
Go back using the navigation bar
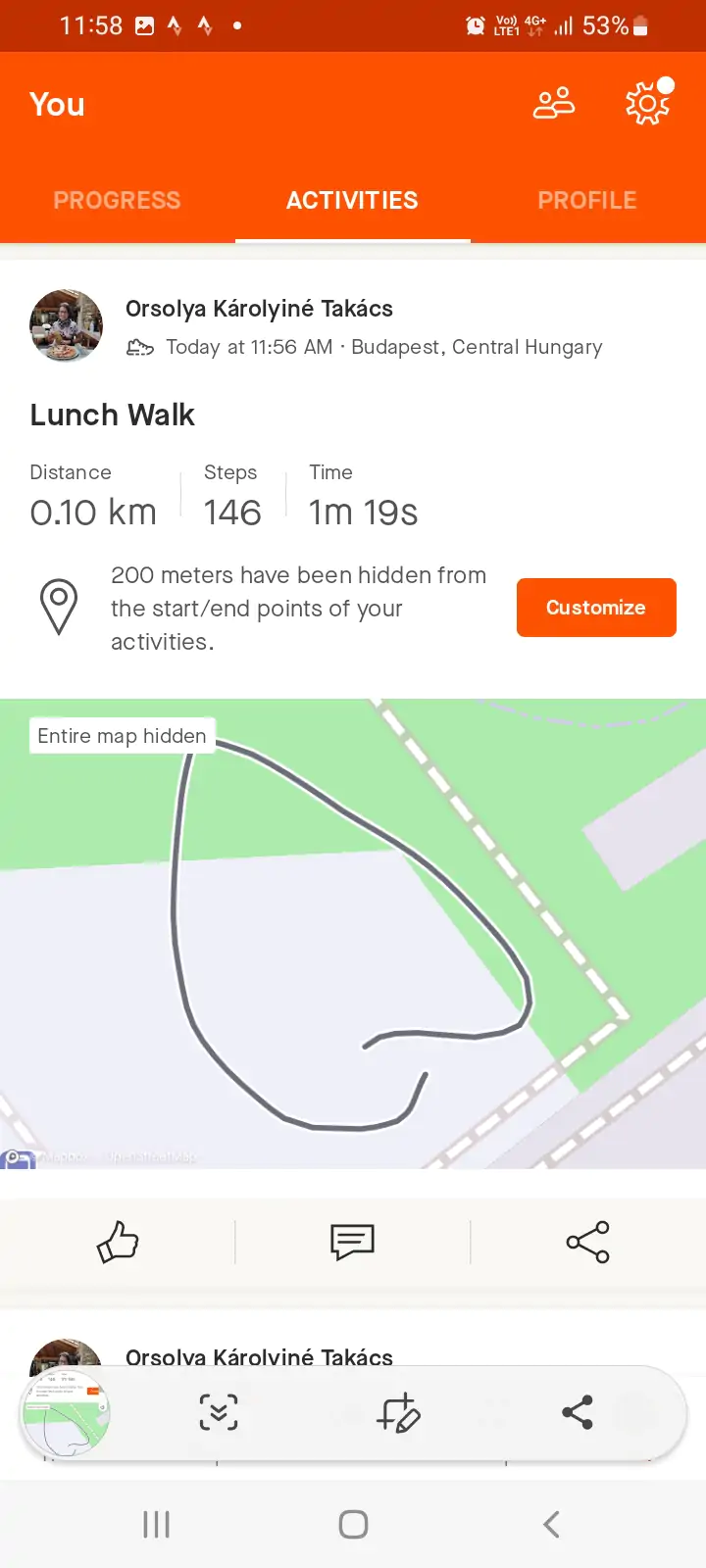point(551,1524)
